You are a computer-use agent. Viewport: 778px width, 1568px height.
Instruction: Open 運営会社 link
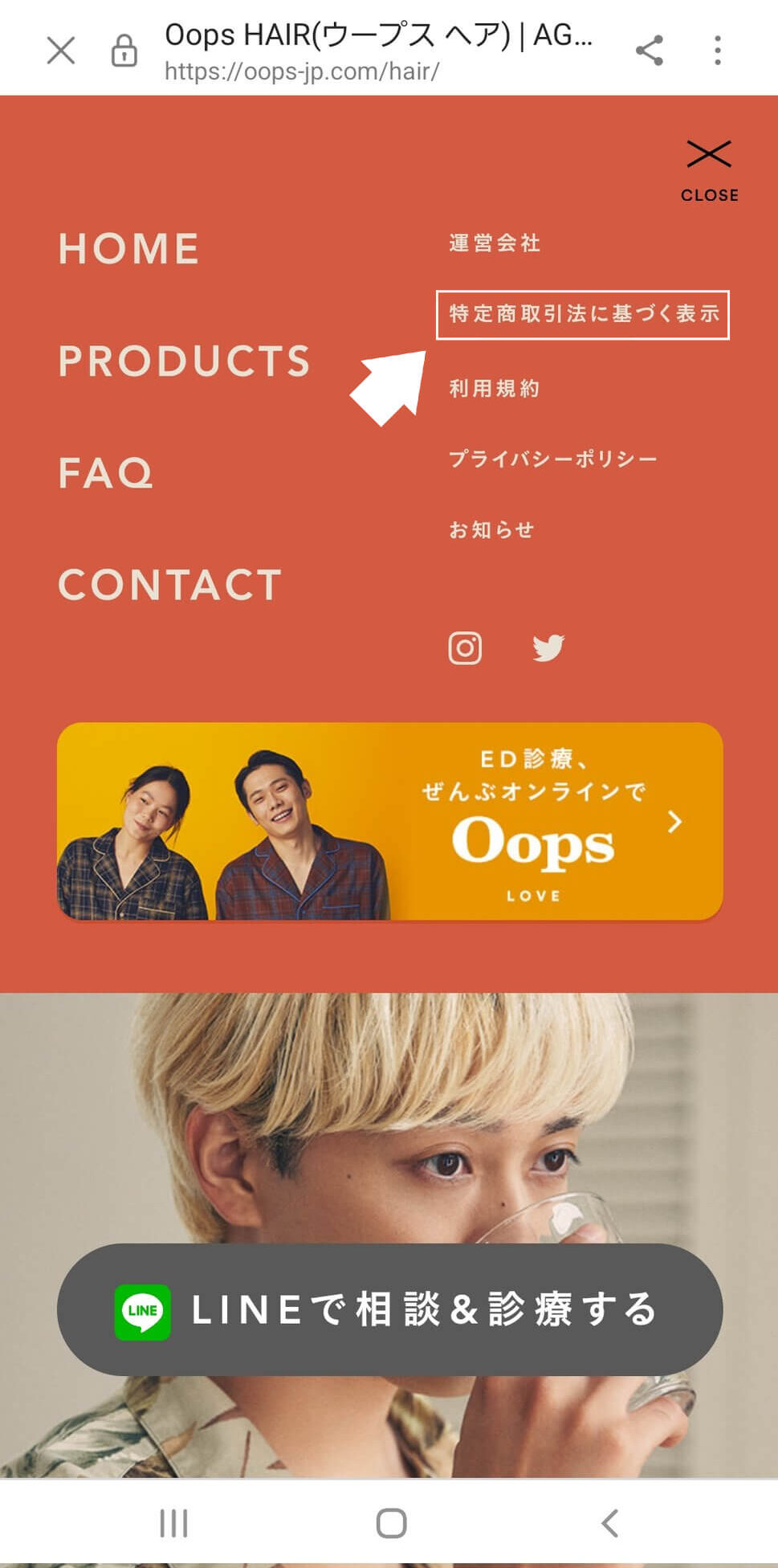(x=495, y=243)
